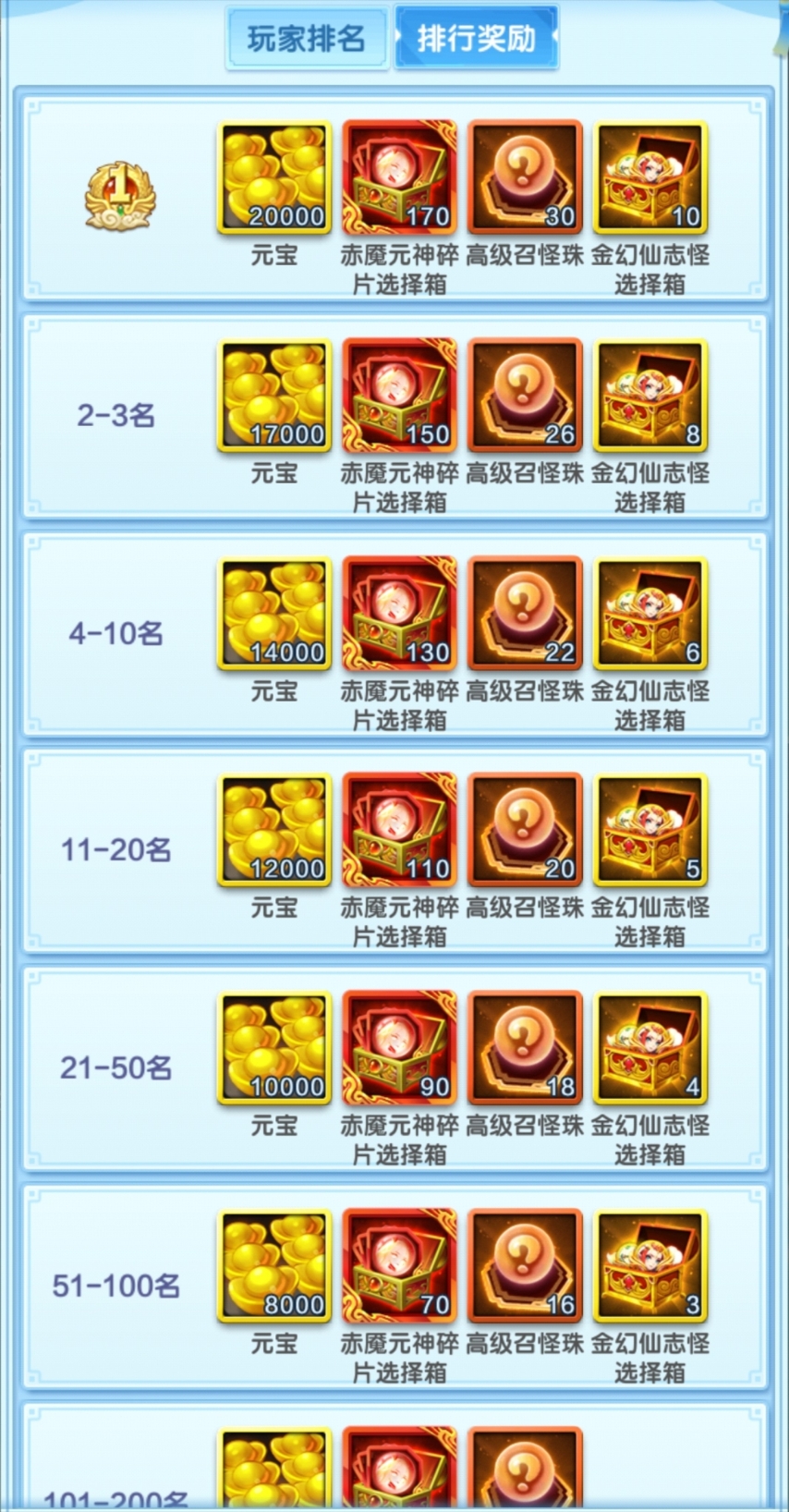Image resolution: width=789 pixels, height=1512 pixels.
Task: View the 8000 元宝 reward for 51-100名
Action: click(274, 1266)
